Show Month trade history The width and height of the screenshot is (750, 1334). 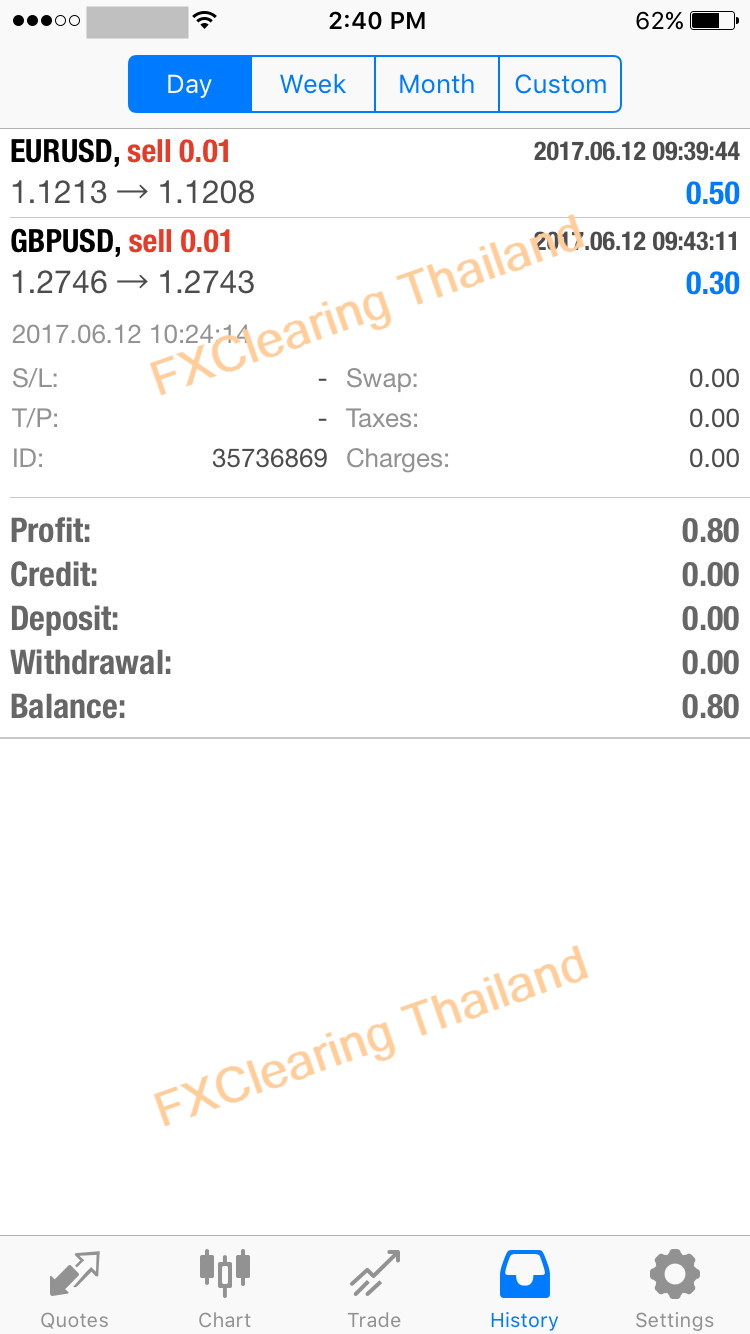click(436, 84)
